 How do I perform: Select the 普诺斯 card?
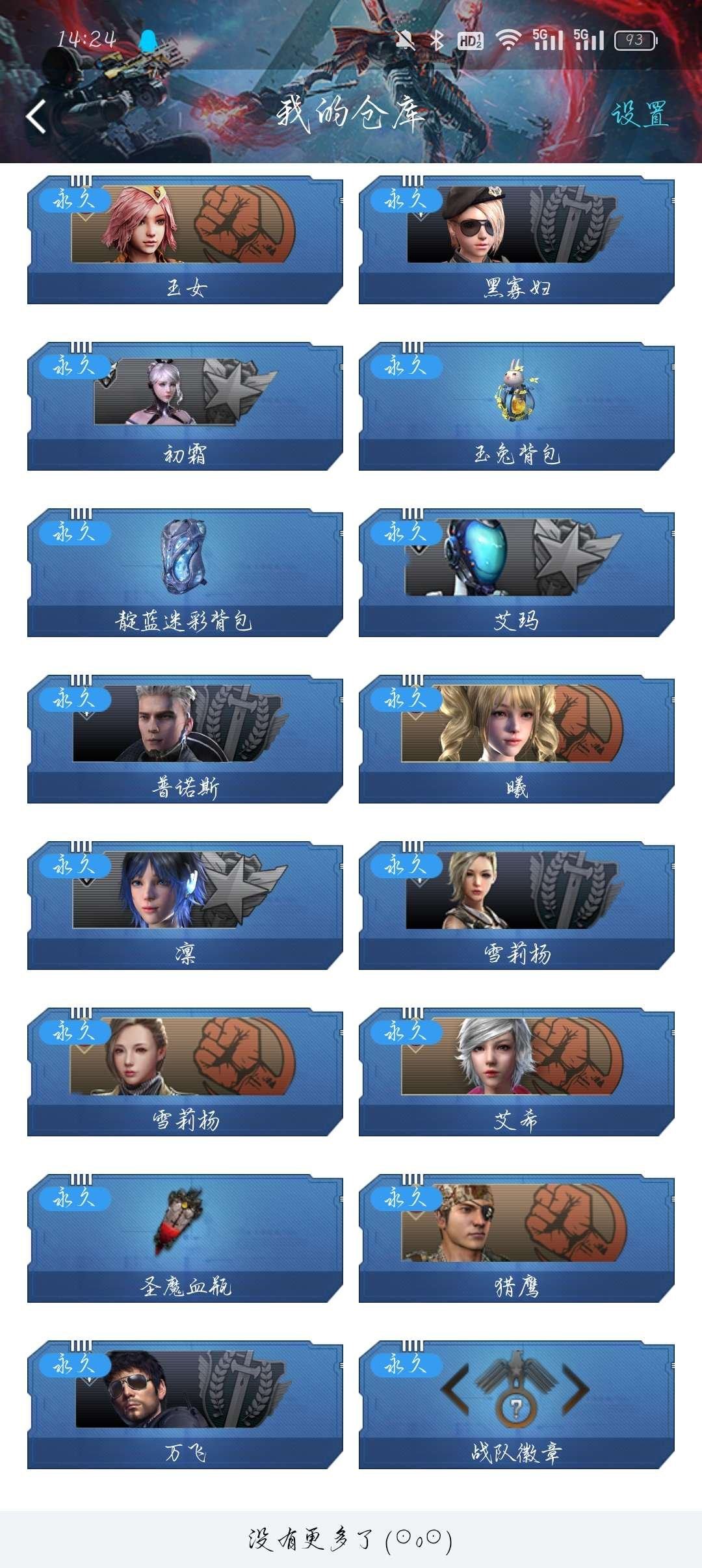(x=185, y=738)
